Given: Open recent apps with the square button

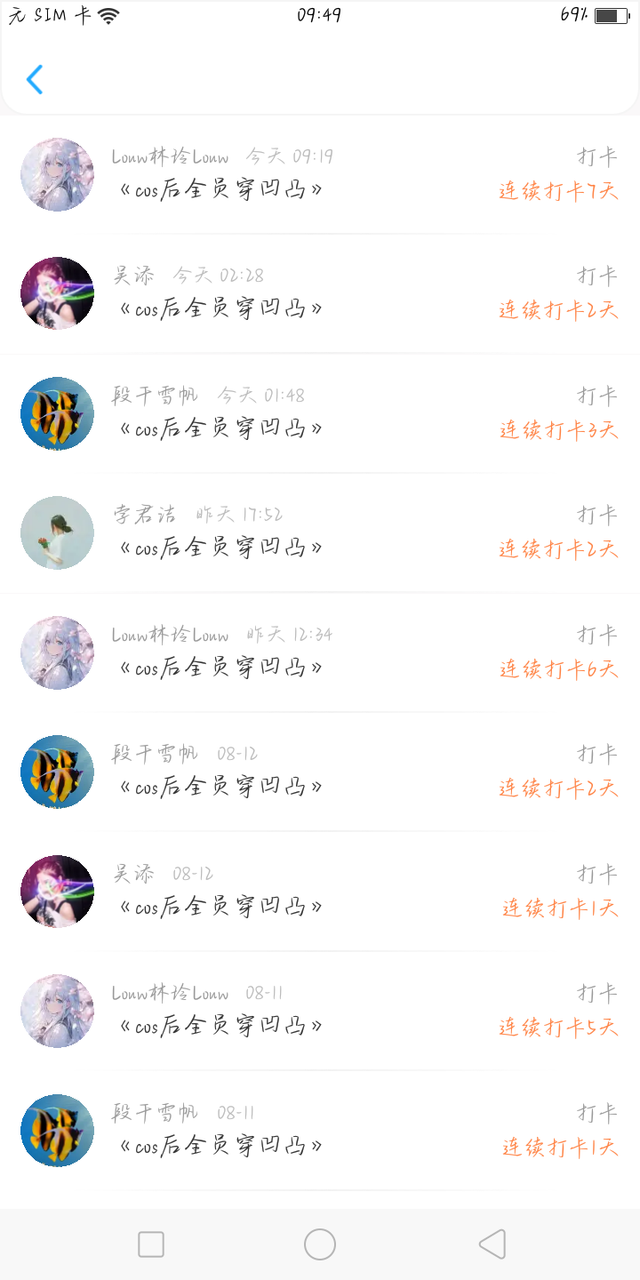Looking at the screenshot, I should pyautogui.click(x=151, y=1245).
